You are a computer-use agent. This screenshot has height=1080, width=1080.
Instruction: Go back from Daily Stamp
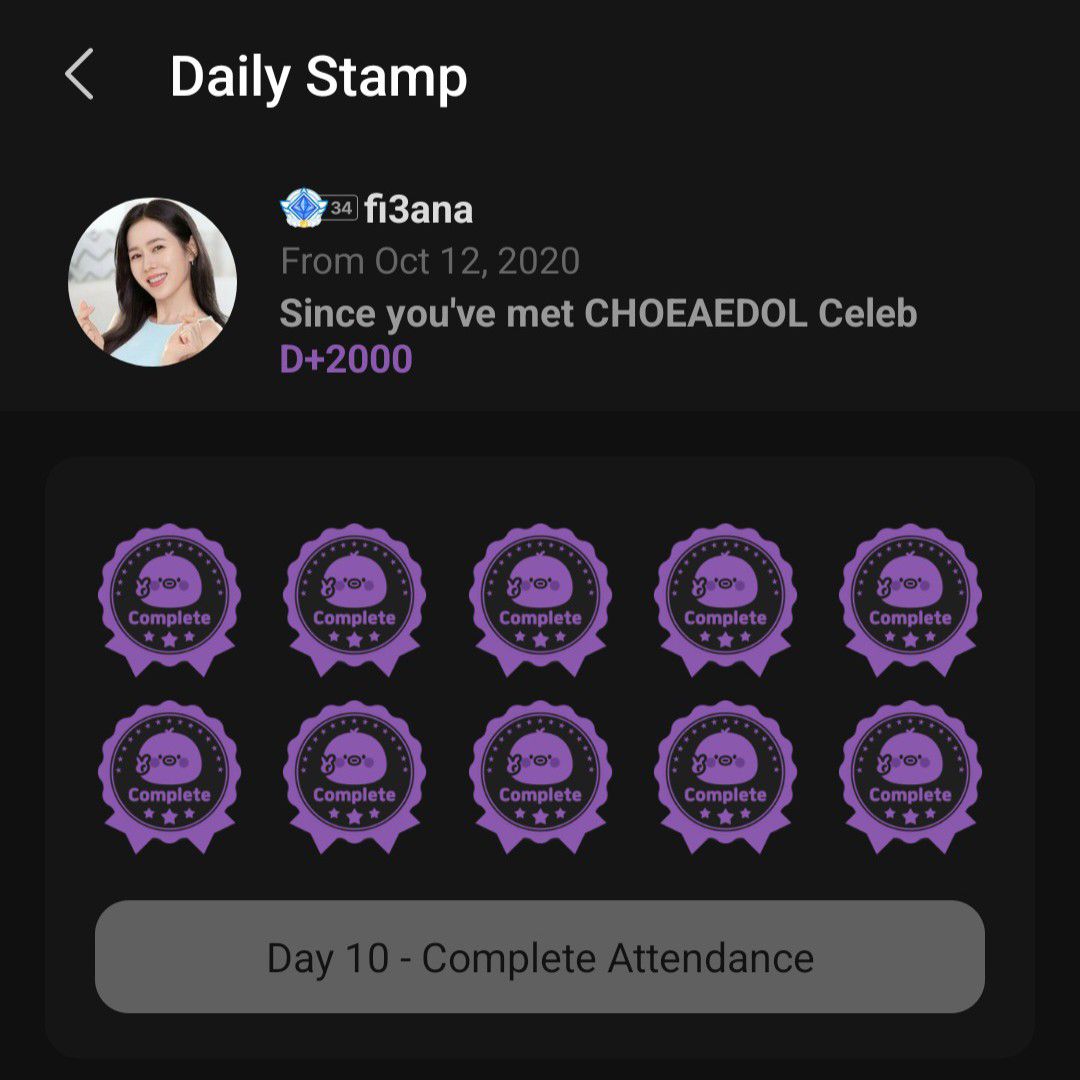point(79,75)
